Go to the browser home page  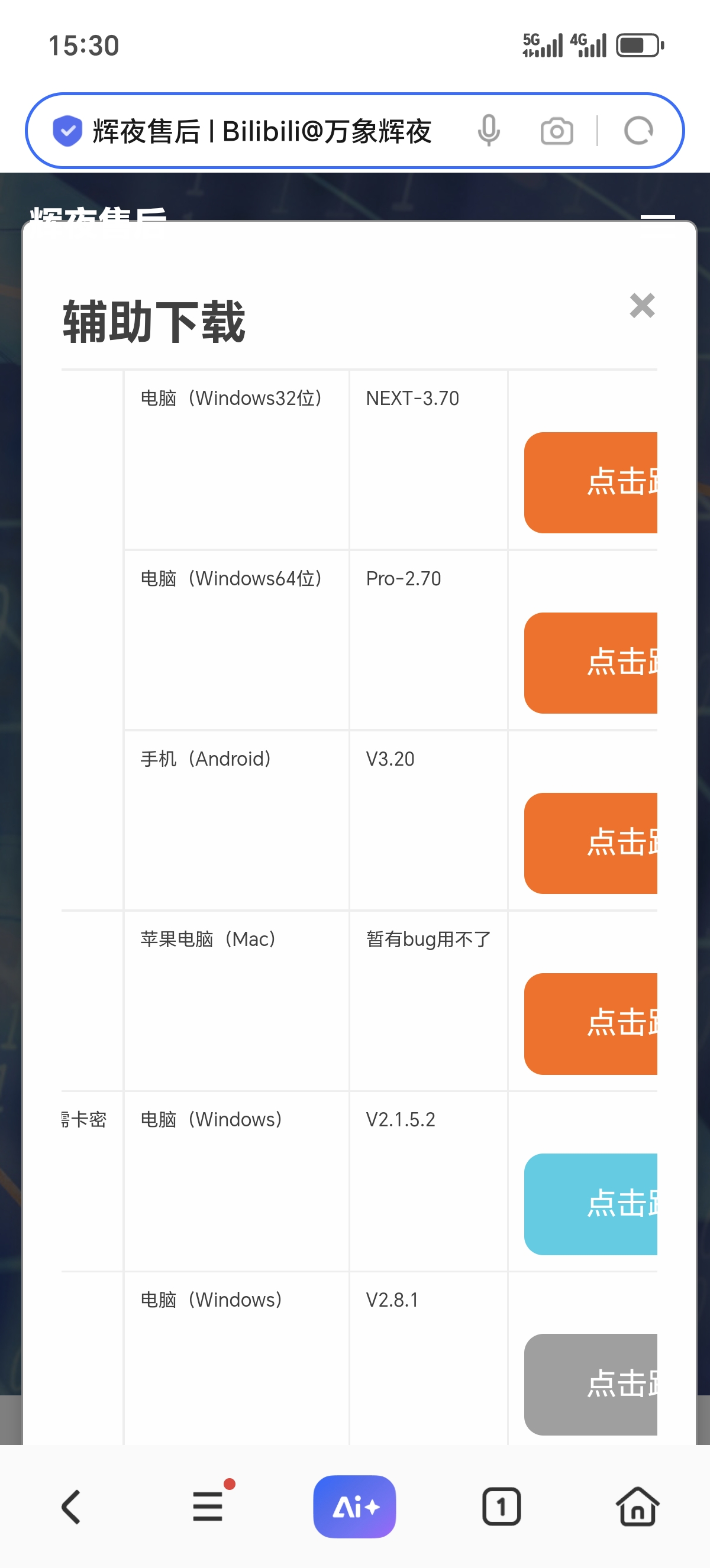tap(637, 1507)
